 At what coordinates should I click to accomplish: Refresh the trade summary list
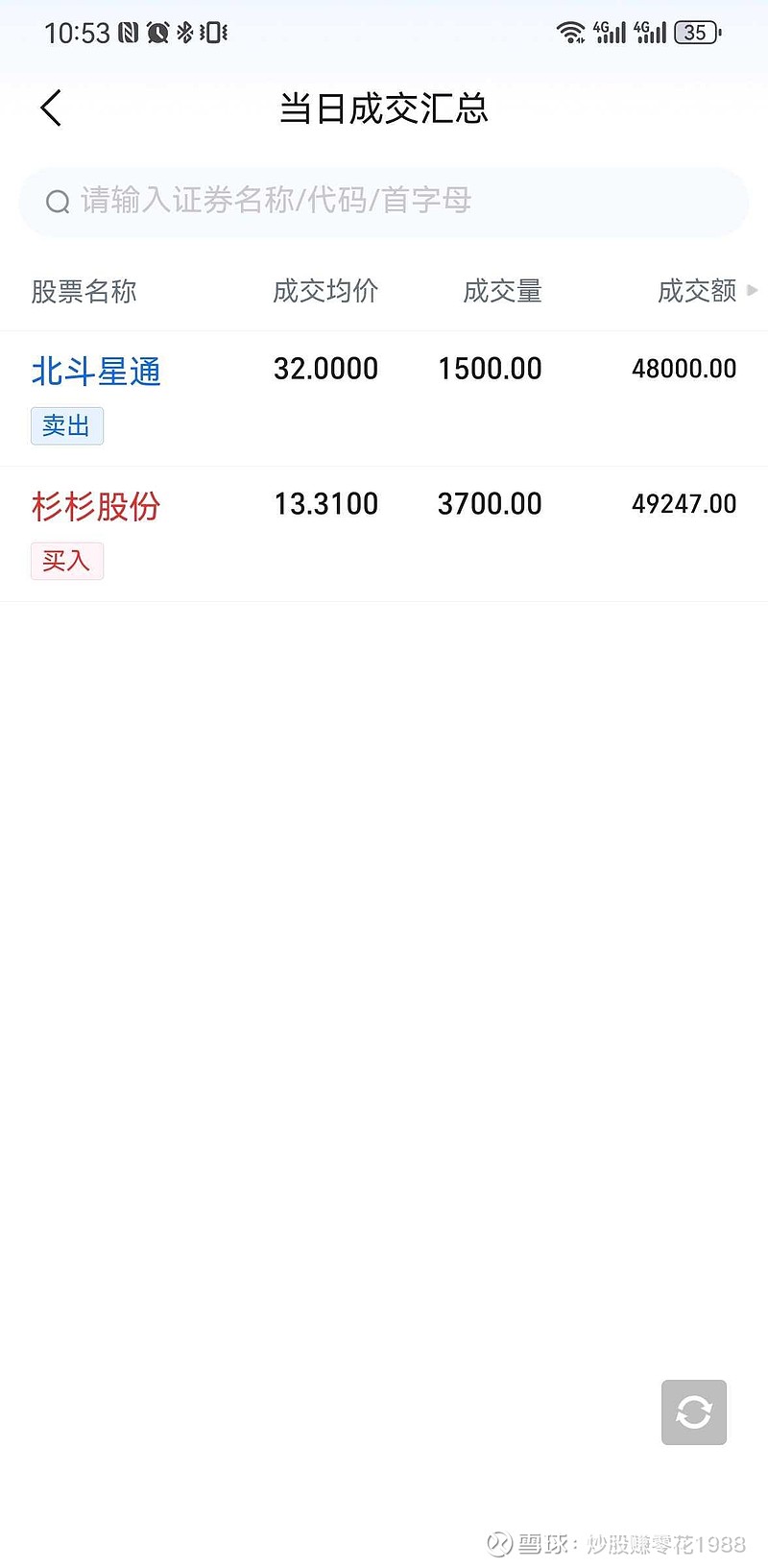coord(693,1411)
